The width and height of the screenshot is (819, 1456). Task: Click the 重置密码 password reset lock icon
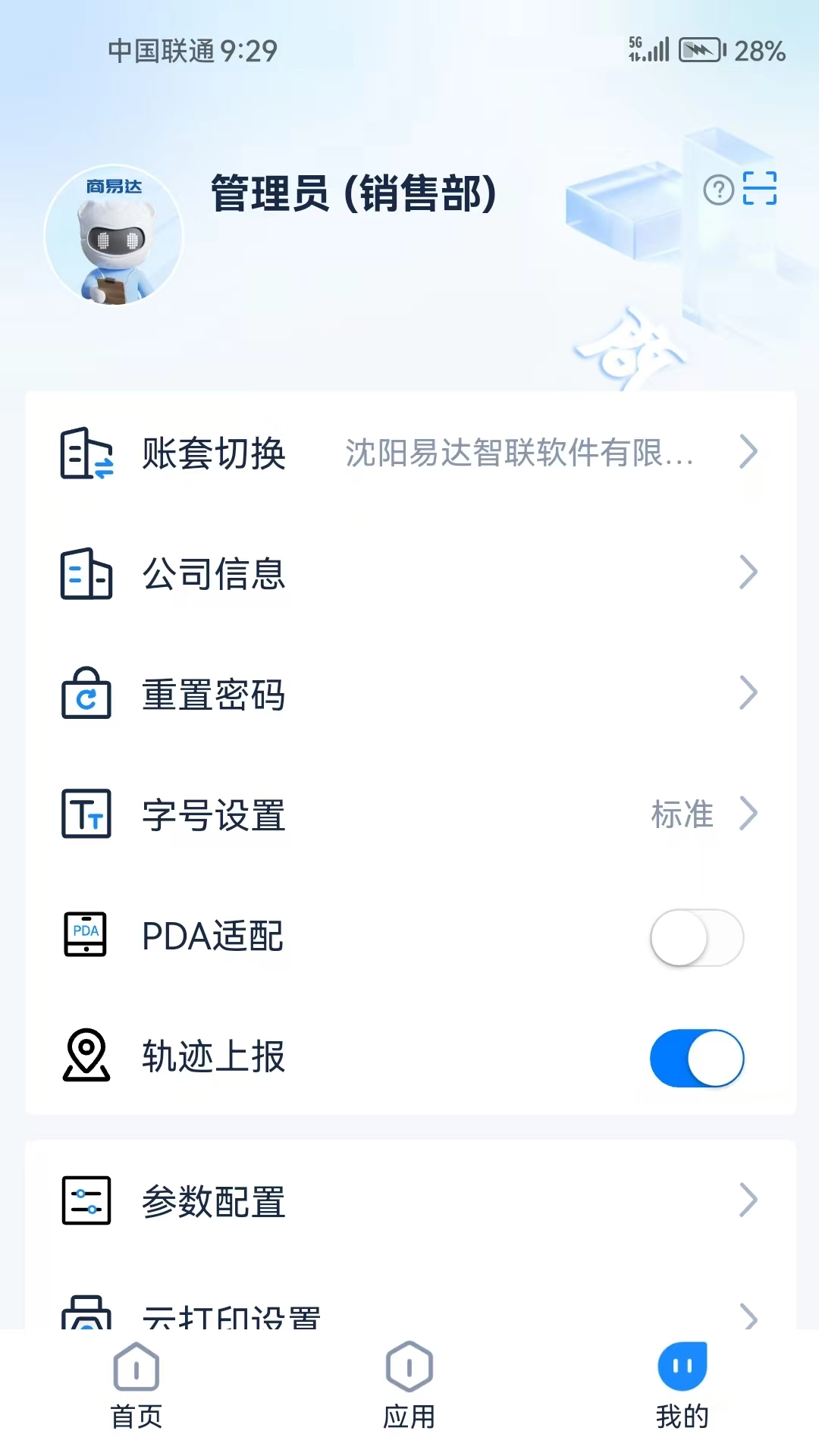(x=85, y=695)
